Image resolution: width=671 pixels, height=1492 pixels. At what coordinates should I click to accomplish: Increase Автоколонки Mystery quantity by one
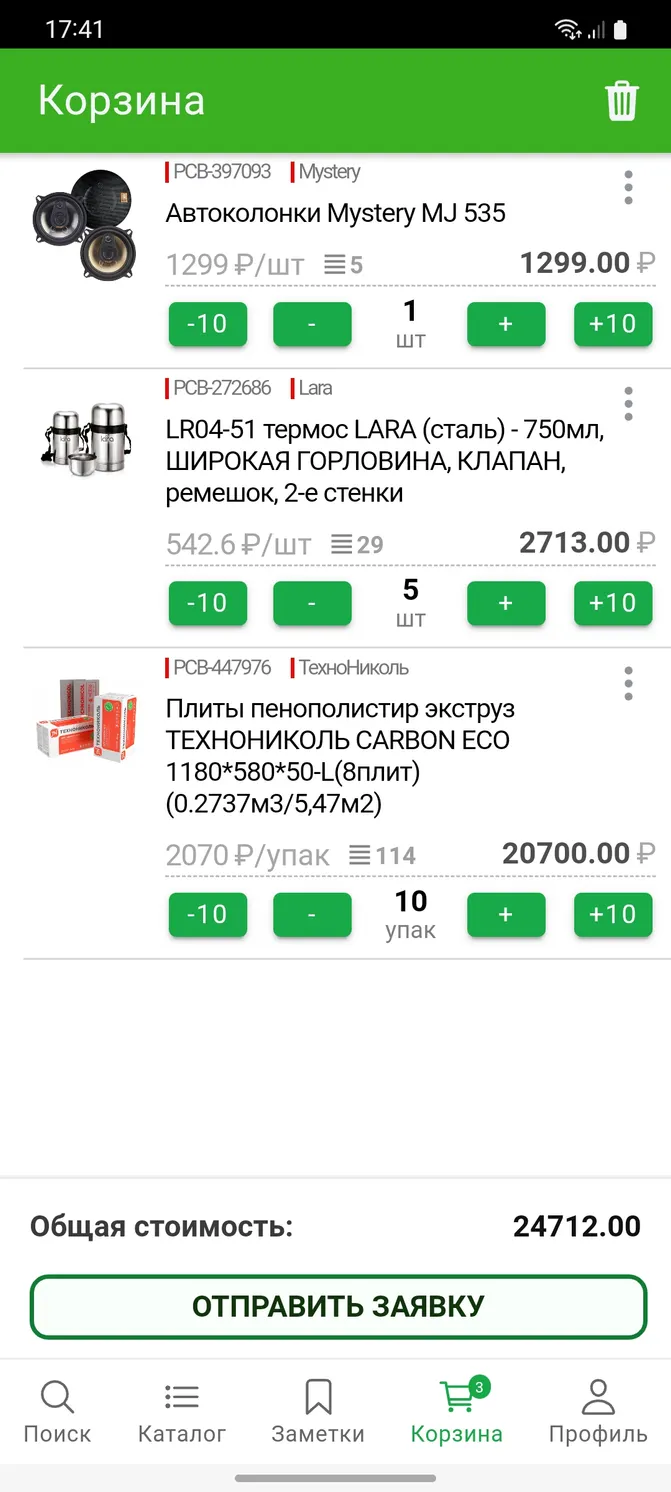click(x=506, y=324)
